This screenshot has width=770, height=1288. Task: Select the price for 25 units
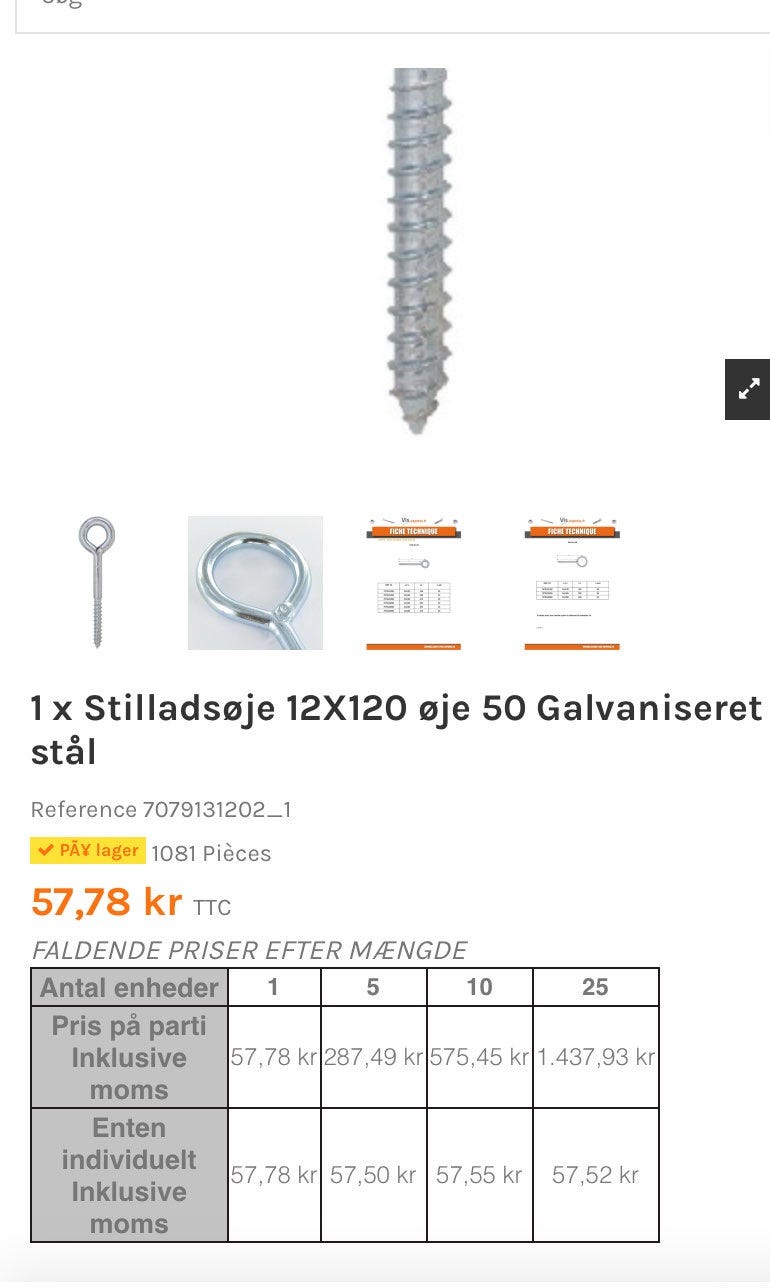click(x=596, y=1056)
